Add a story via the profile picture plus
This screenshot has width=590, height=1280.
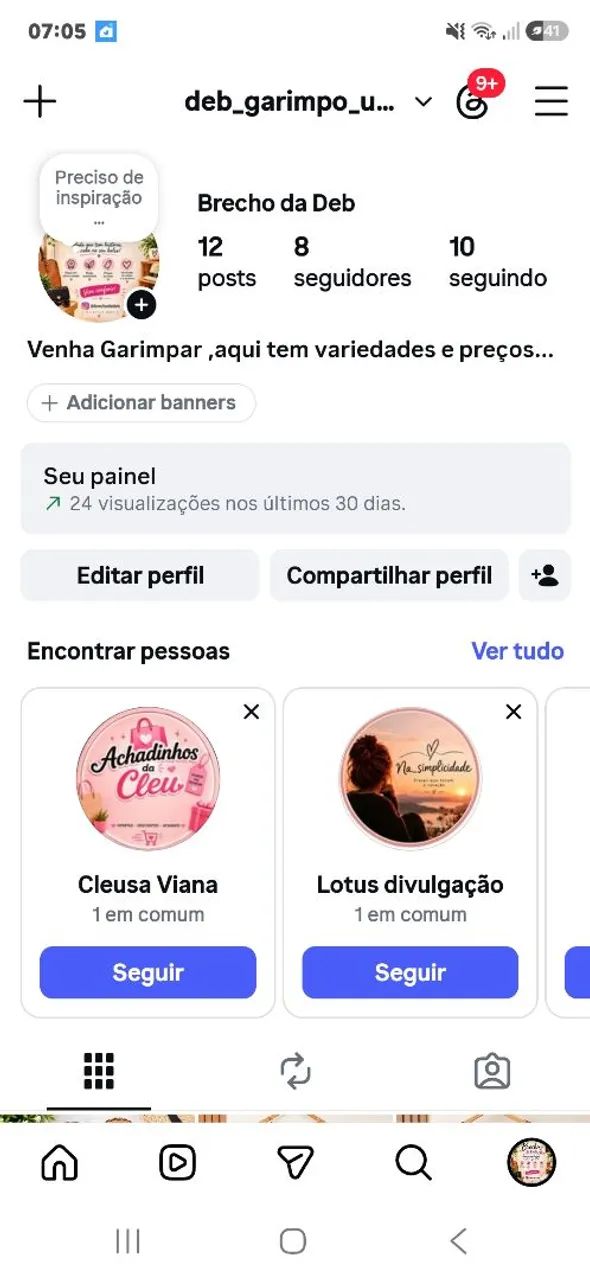click(142, 305)
